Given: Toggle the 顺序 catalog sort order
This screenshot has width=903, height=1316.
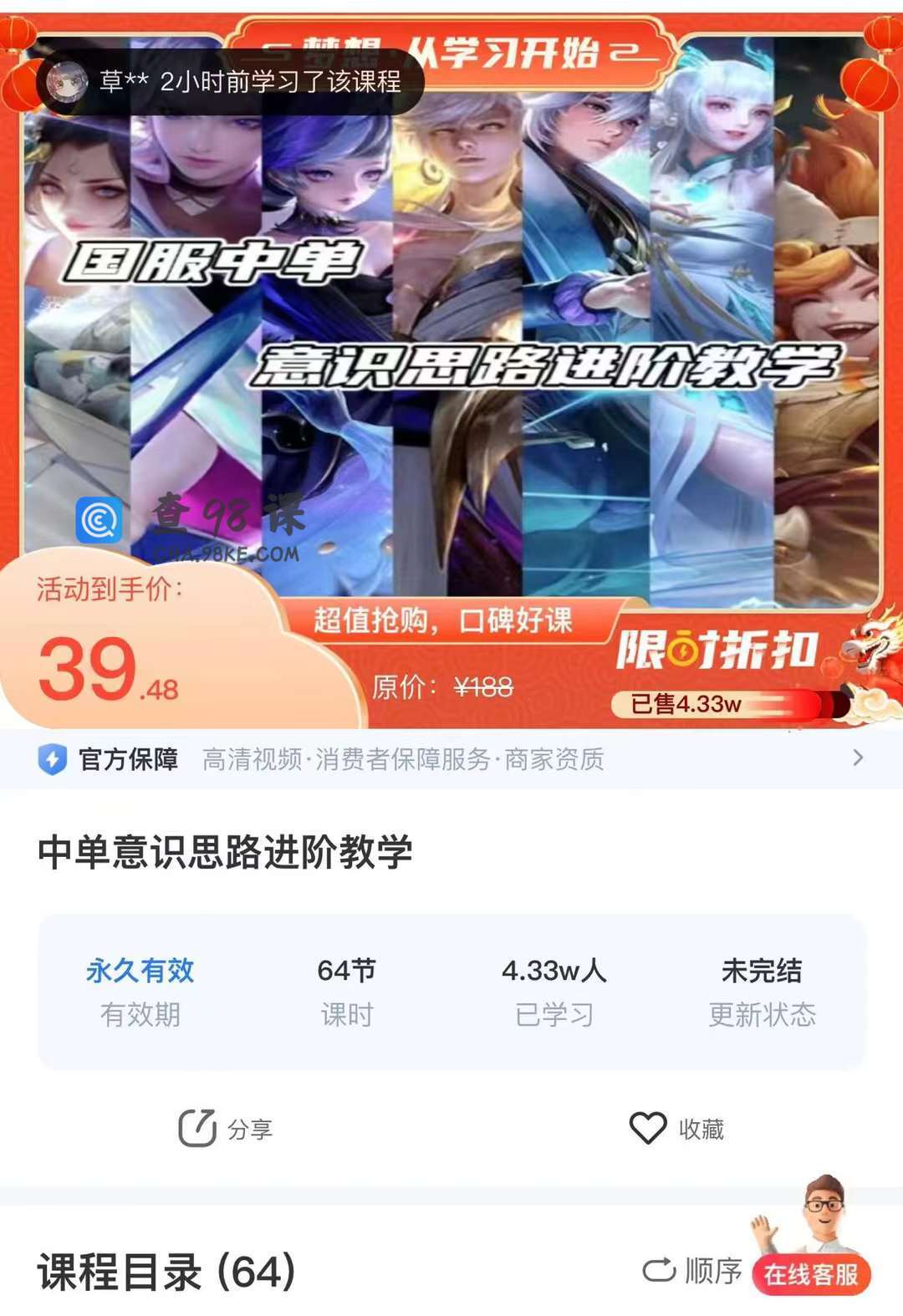Looking at the screenshot, I should [692, 1271].
